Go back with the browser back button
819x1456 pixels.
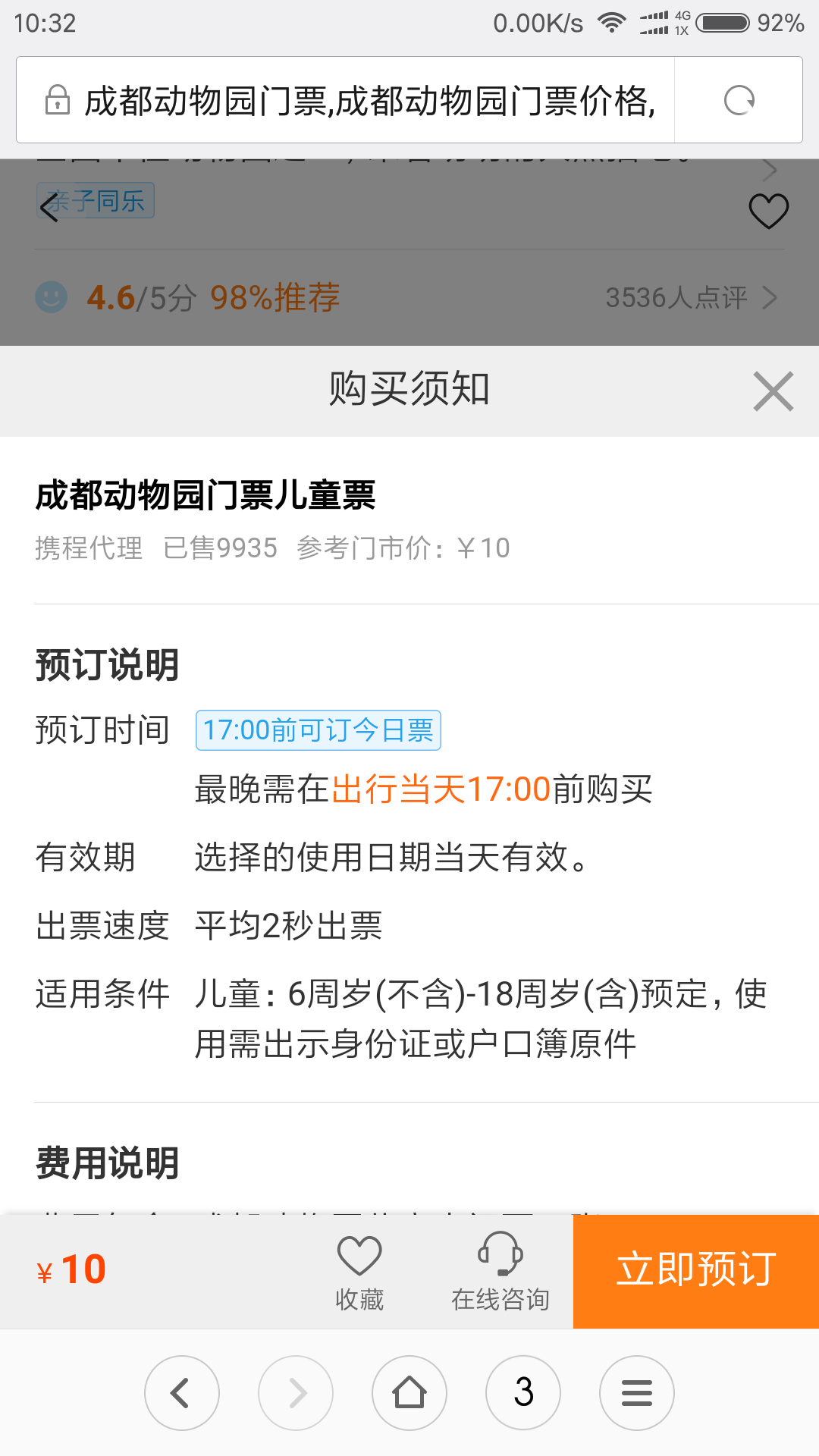(x=182, y=1393)
